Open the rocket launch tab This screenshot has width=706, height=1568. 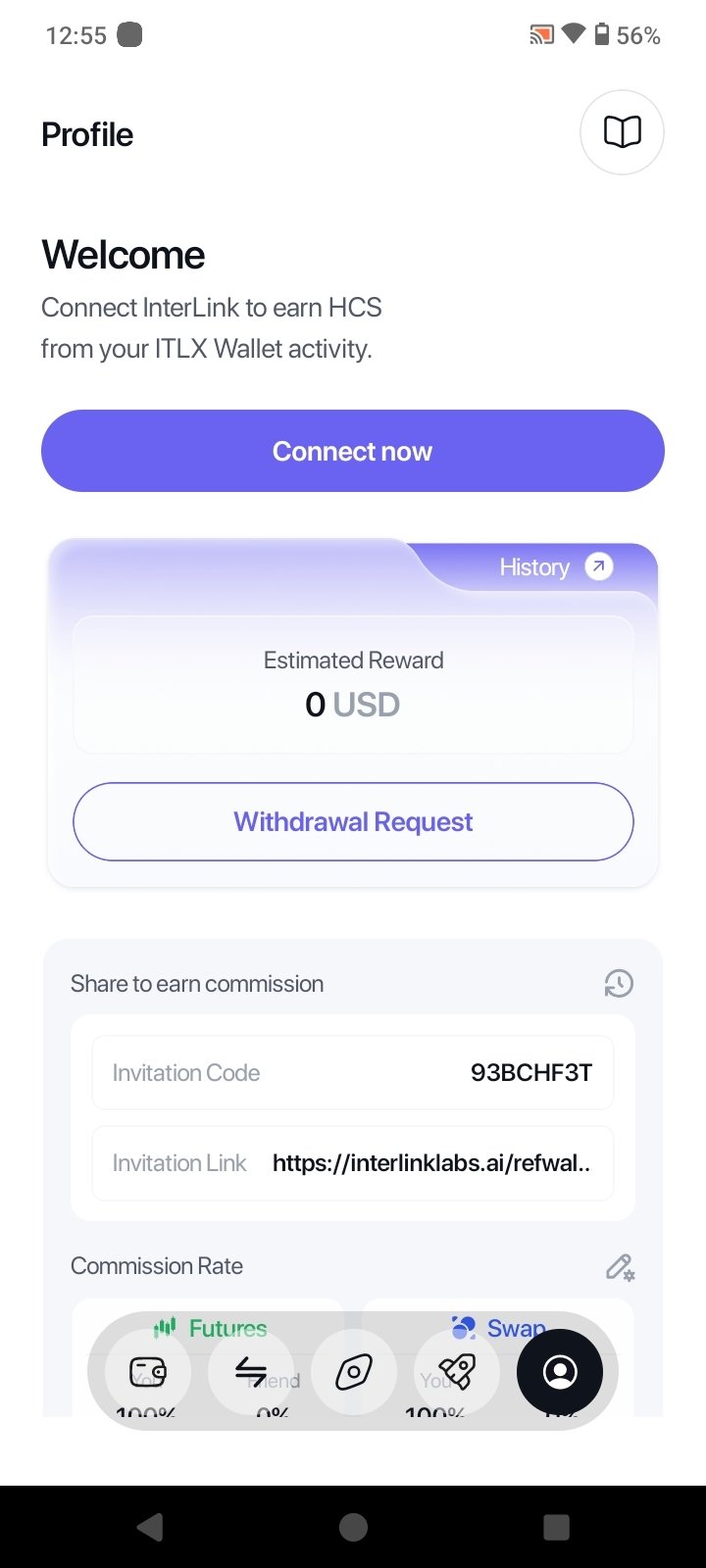pyautogui.click(x=456, y=1372)
